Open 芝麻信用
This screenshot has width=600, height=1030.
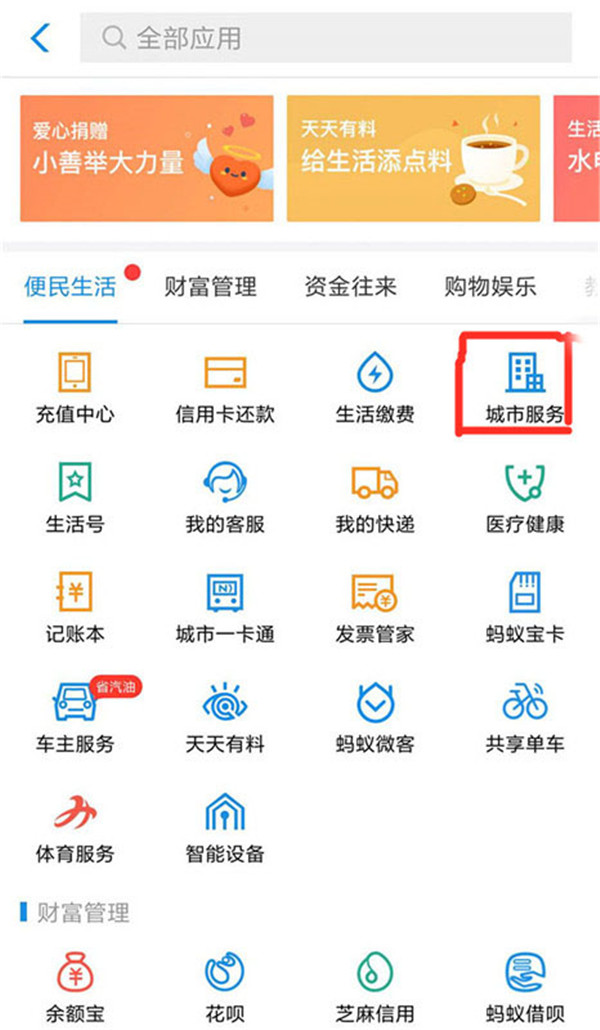375,985
